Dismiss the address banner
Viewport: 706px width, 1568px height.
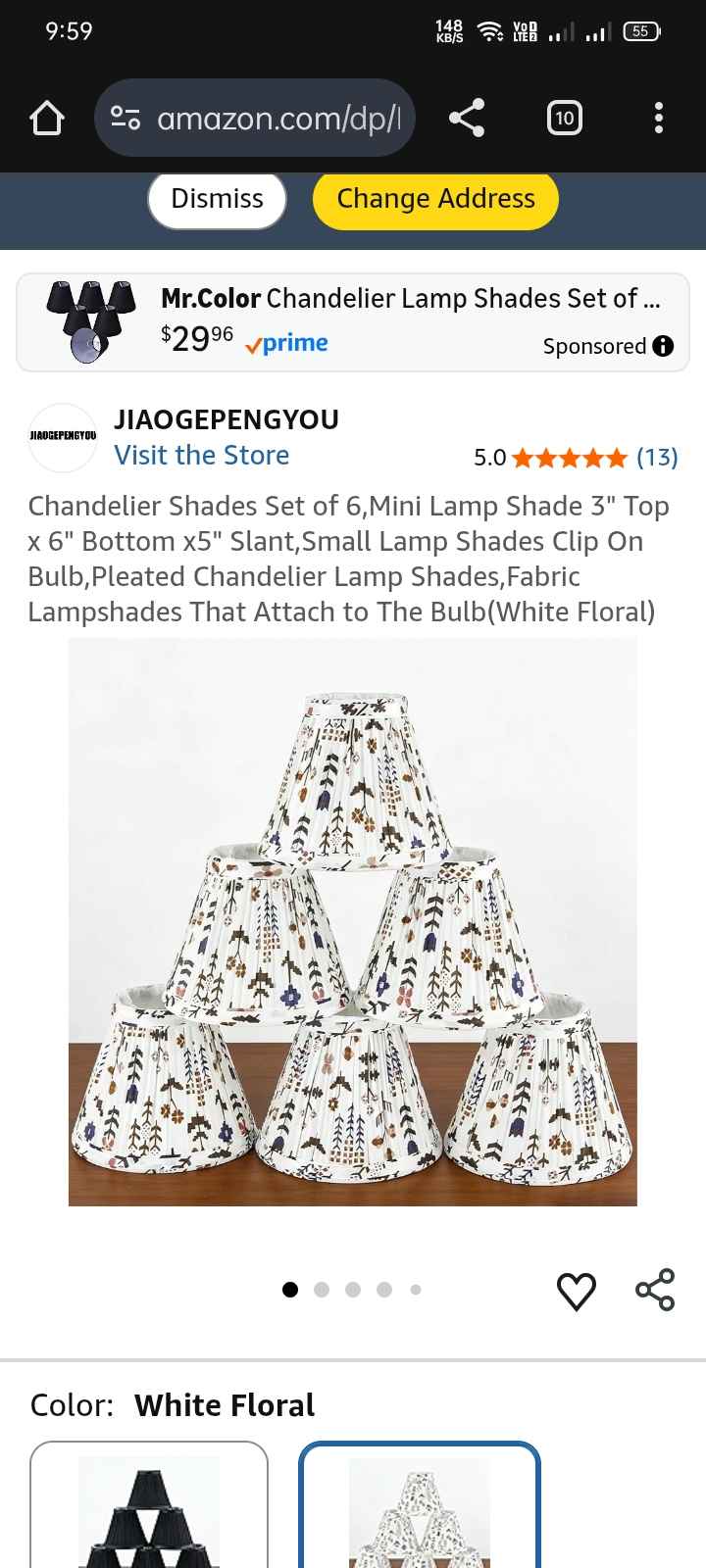[x=217, y=199]
